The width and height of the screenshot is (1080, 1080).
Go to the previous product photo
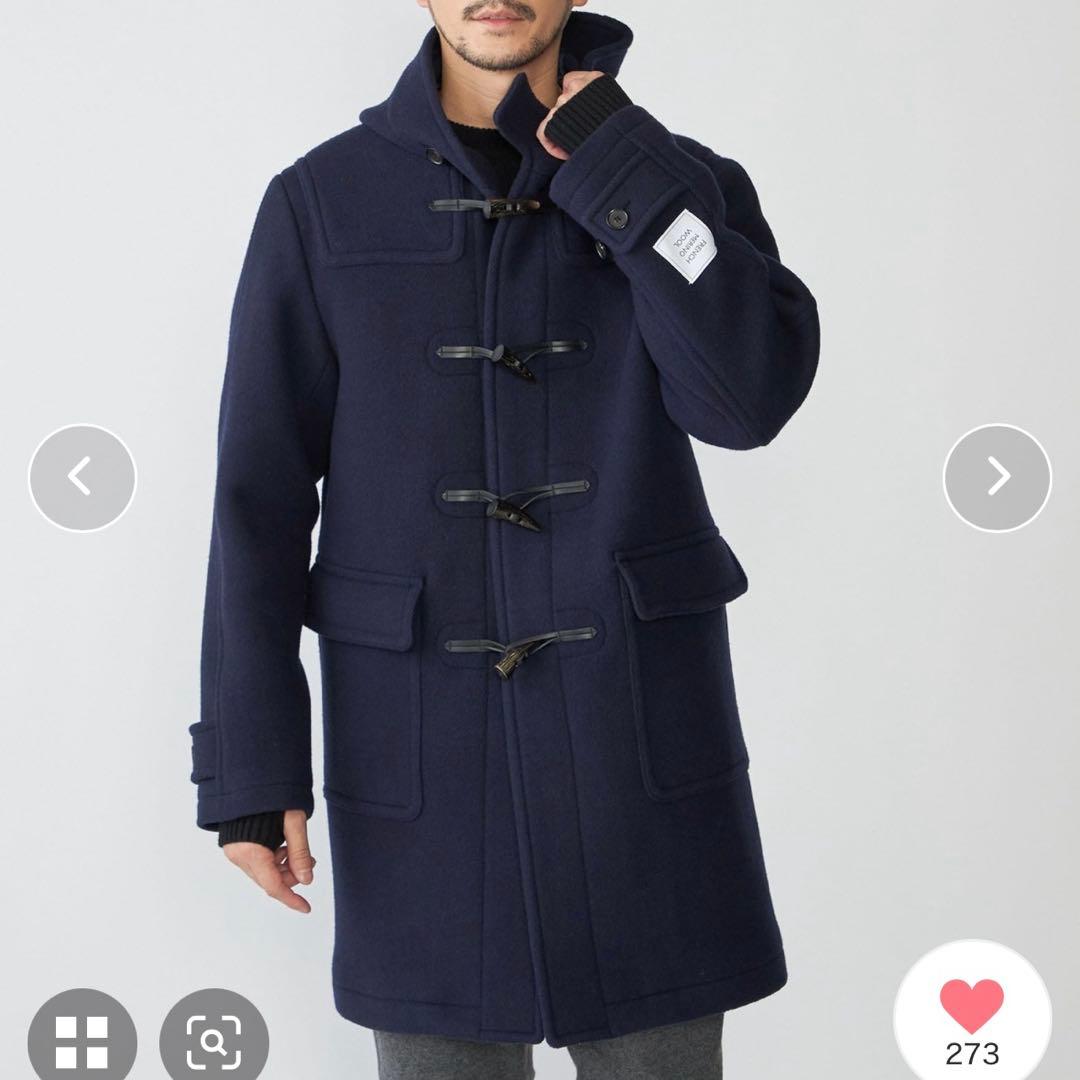(82, 478)
